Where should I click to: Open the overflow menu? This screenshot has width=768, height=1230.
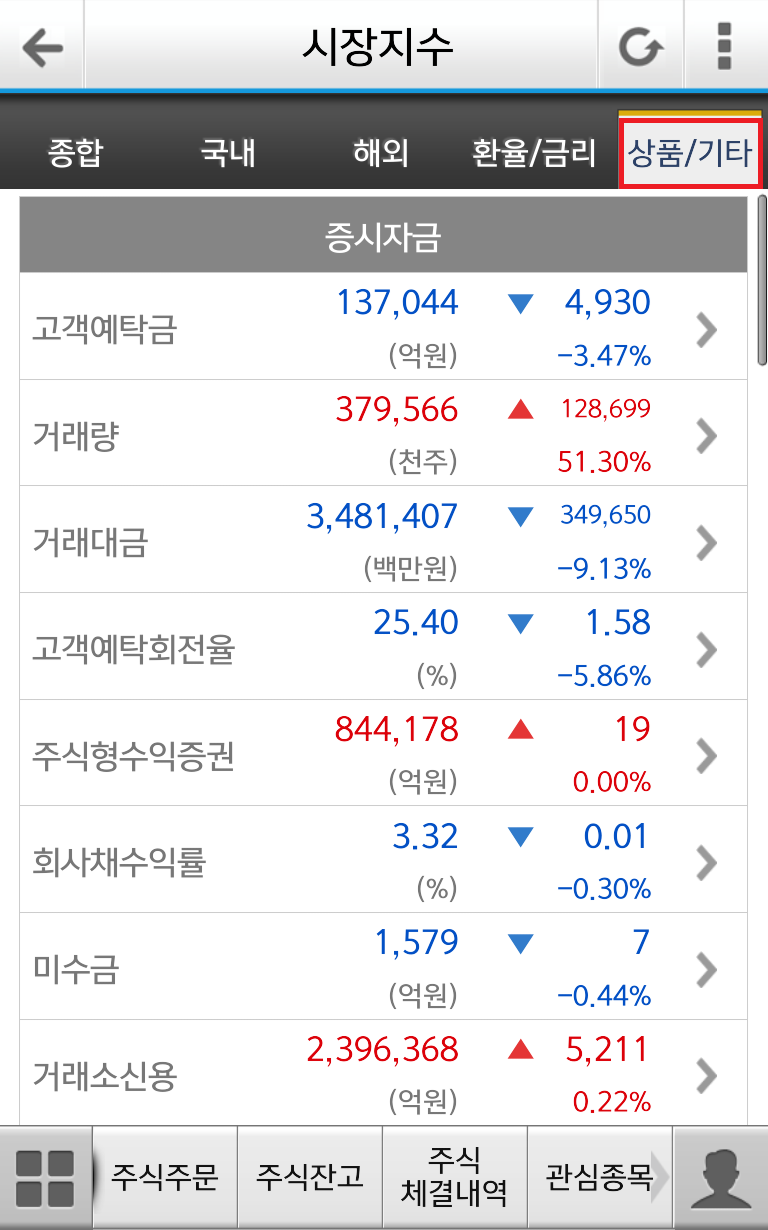(x=725, y=46)
